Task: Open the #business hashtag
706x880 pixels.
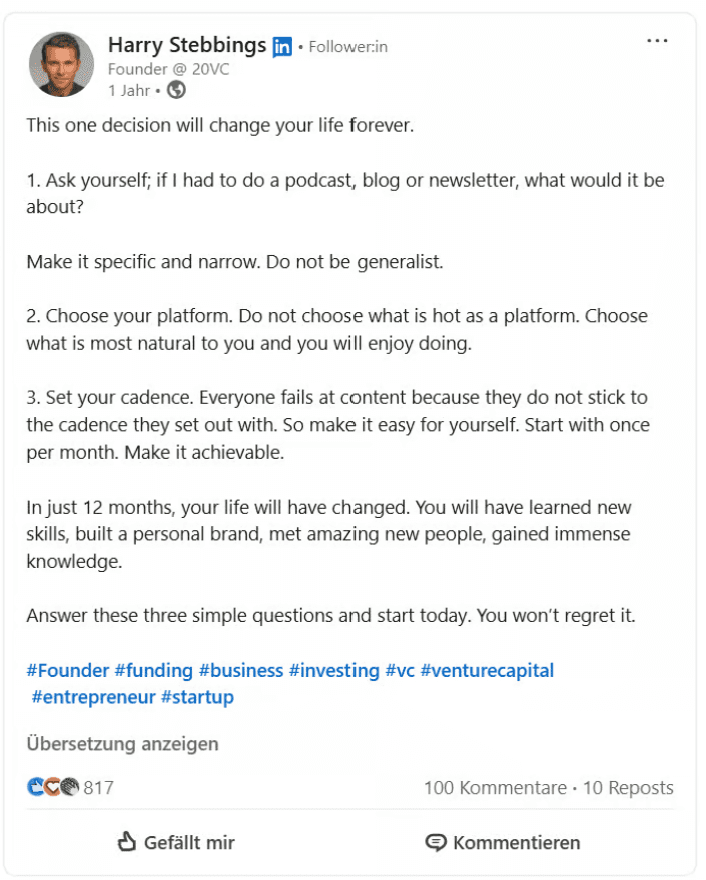Action: [x=241, y=670]
